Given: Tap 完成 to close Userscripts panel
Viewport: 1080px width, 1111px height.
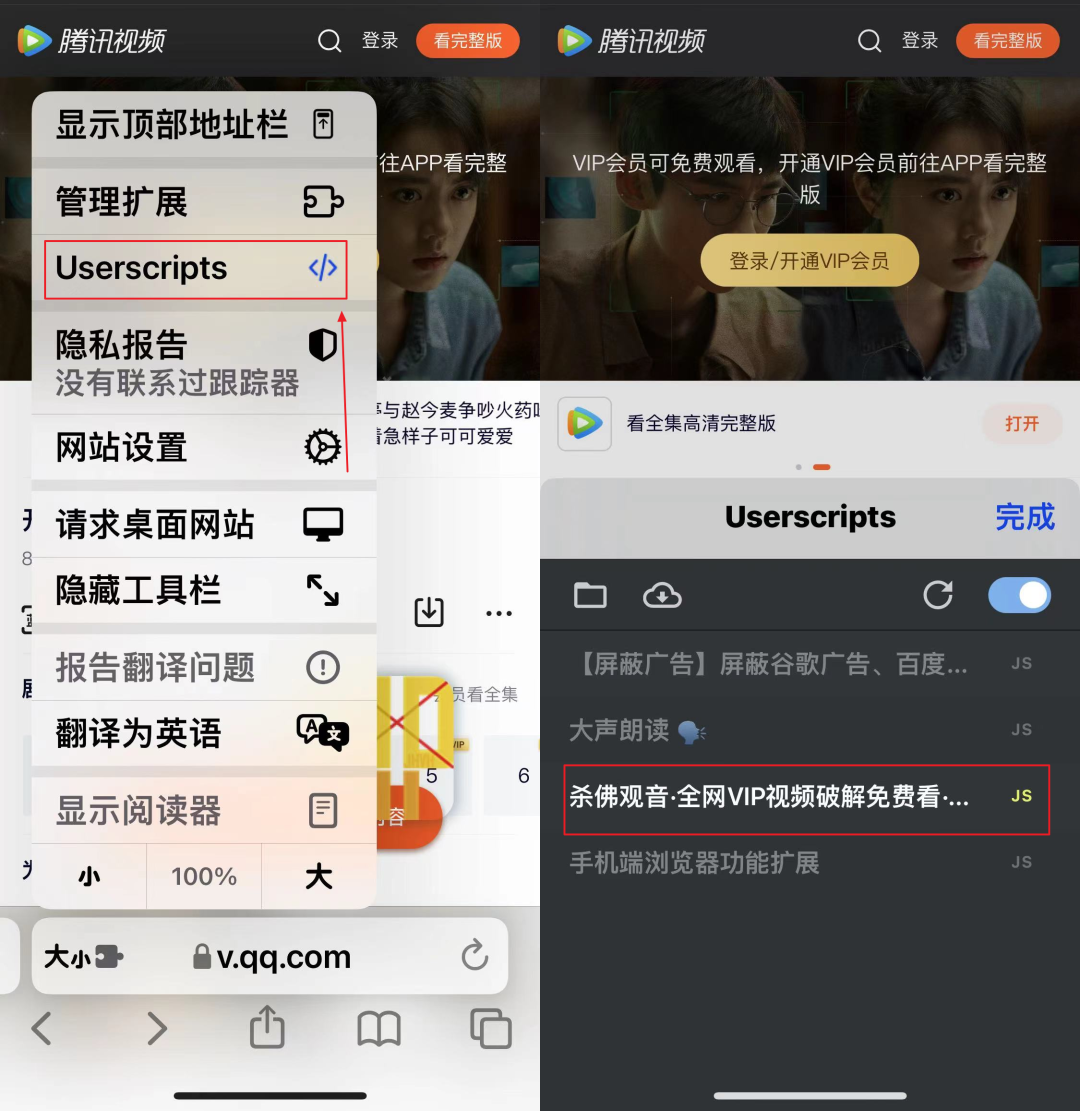Looking at the screenshot, I should 1025,517.
